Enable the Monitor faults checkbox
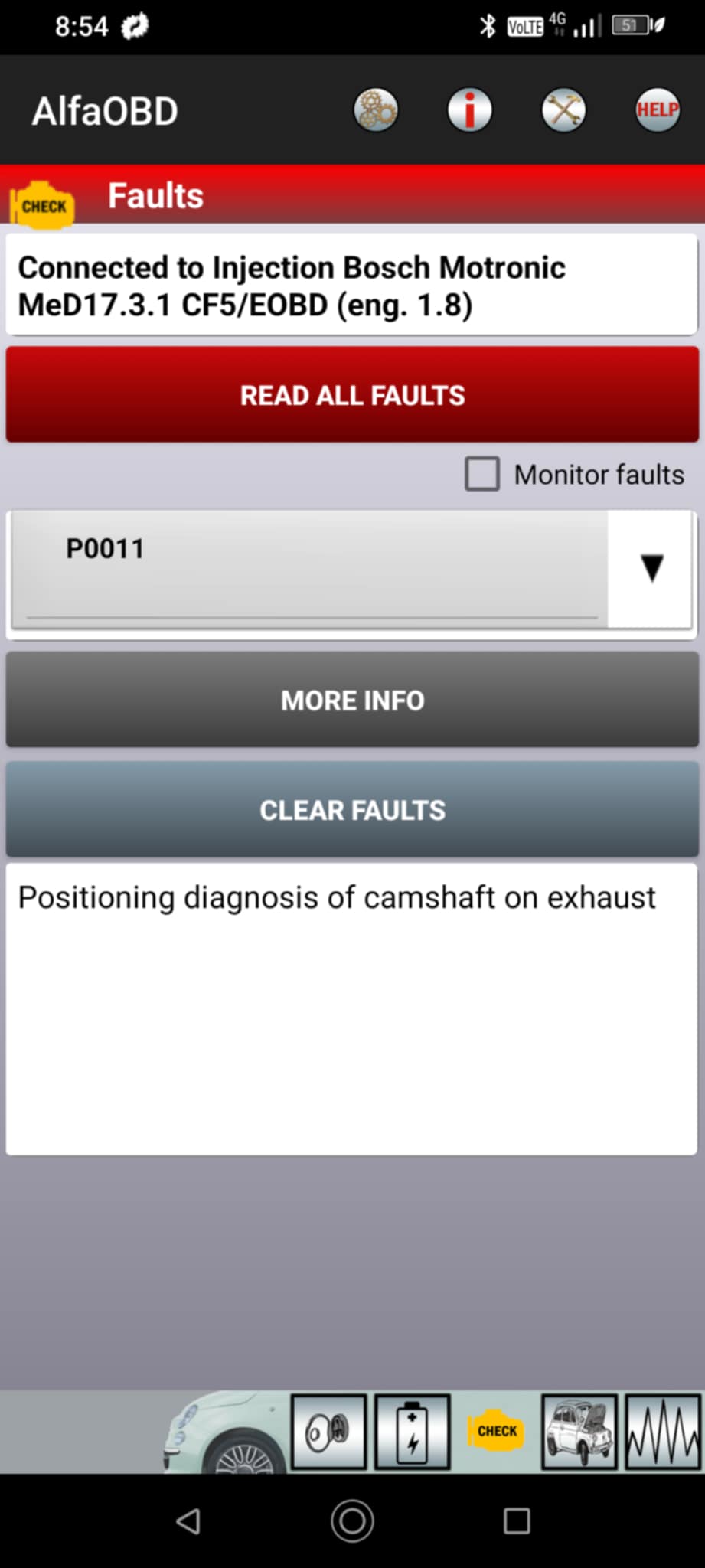The width and height of the screenshot is (705, 1568). (x=482, y=475)
